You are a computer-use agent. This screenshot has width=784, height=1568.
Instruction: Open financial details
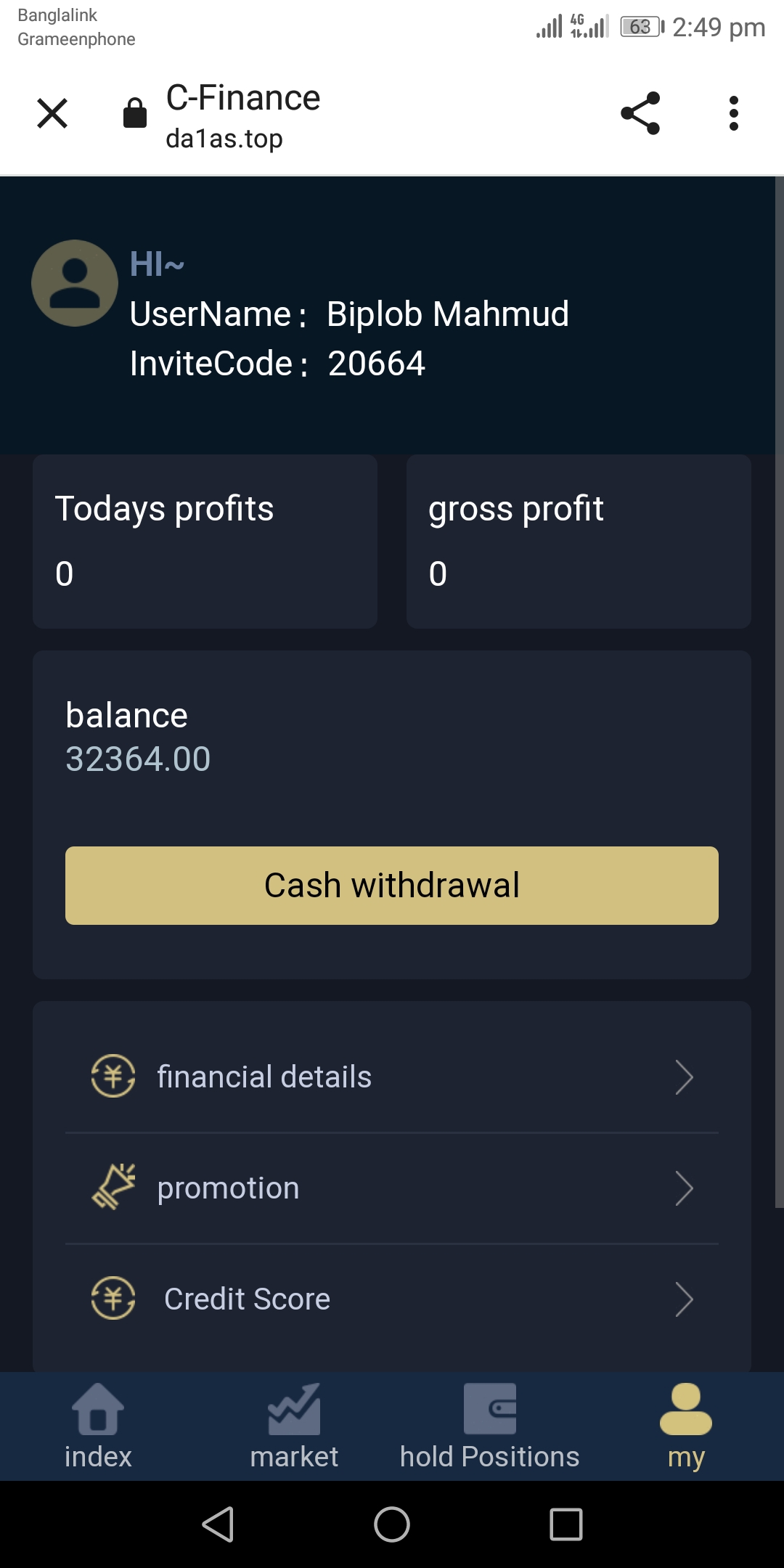(x=392, y=1077)
